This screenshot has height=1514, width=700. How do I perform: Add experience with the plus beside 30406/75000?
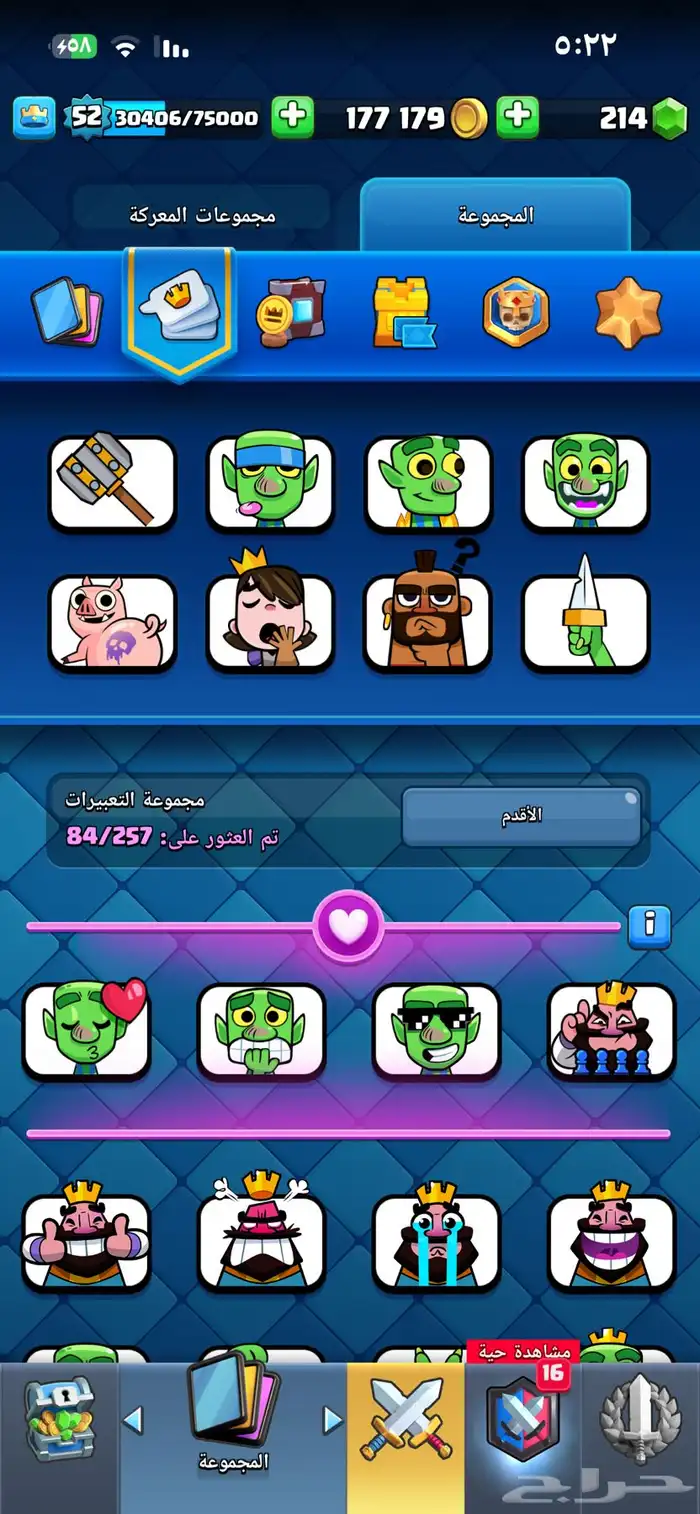click(292, 118)
